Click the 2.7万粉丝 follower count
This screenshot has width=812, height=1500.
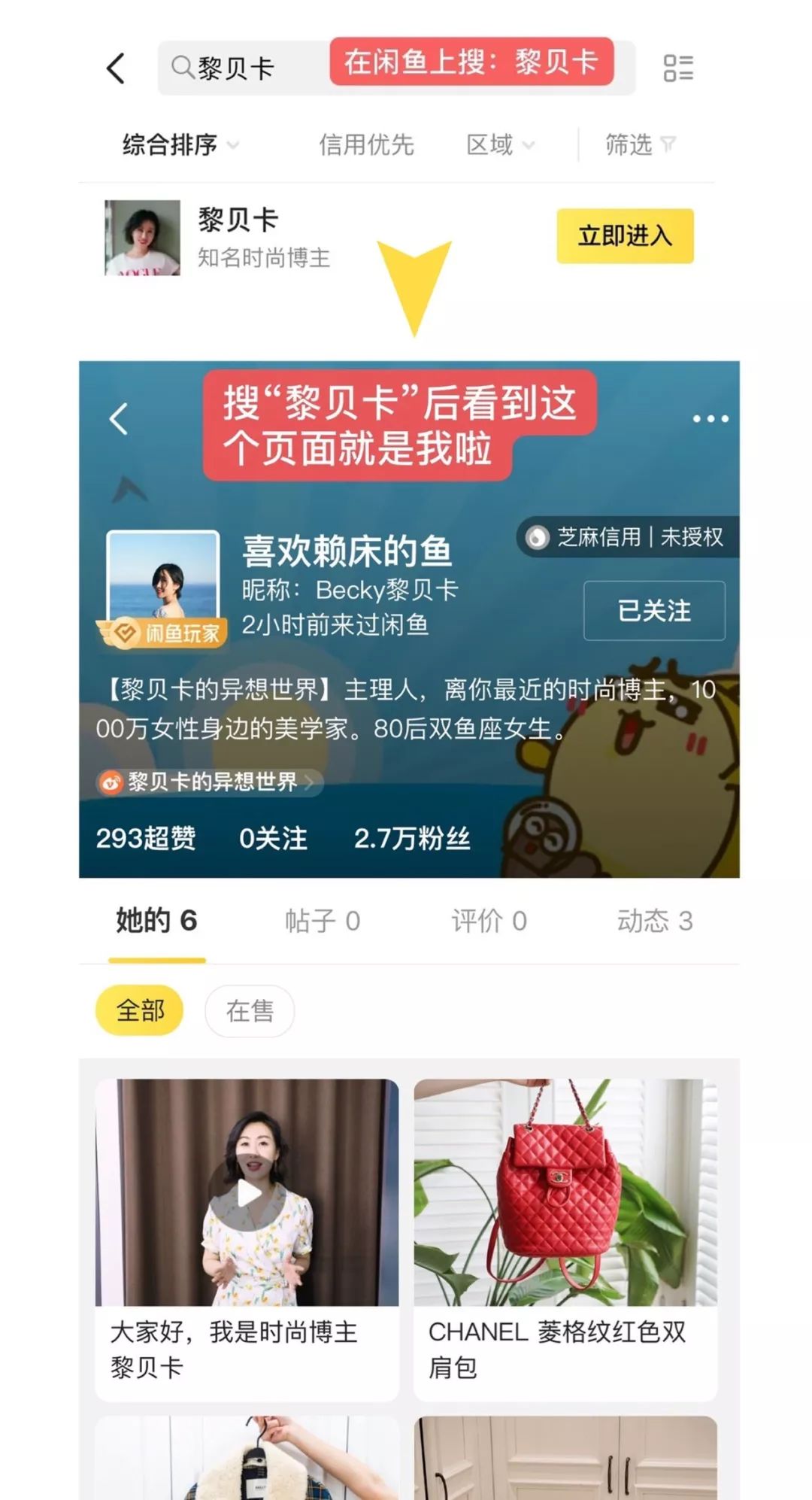(412, 840)
